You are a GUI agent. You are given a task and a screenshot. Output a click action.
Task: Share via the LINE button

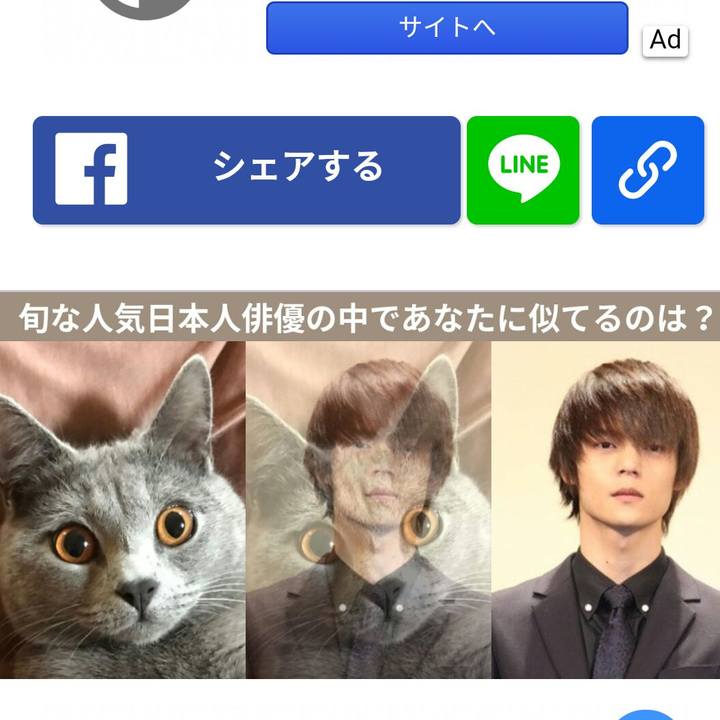click(x=523, y=170)
